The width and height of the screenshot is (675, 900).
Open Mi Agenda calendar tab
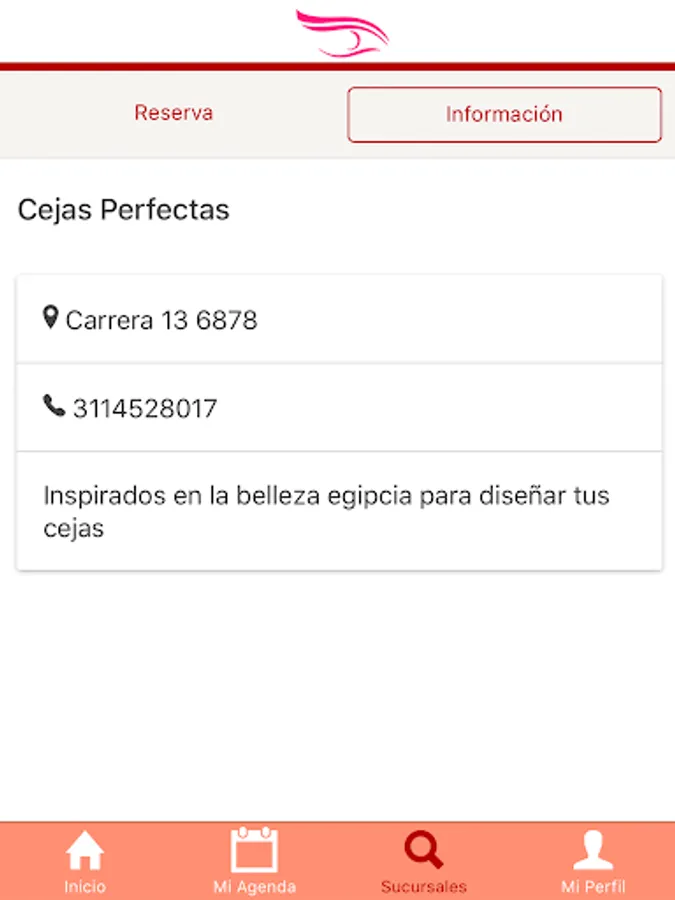[x=254, y=861]
